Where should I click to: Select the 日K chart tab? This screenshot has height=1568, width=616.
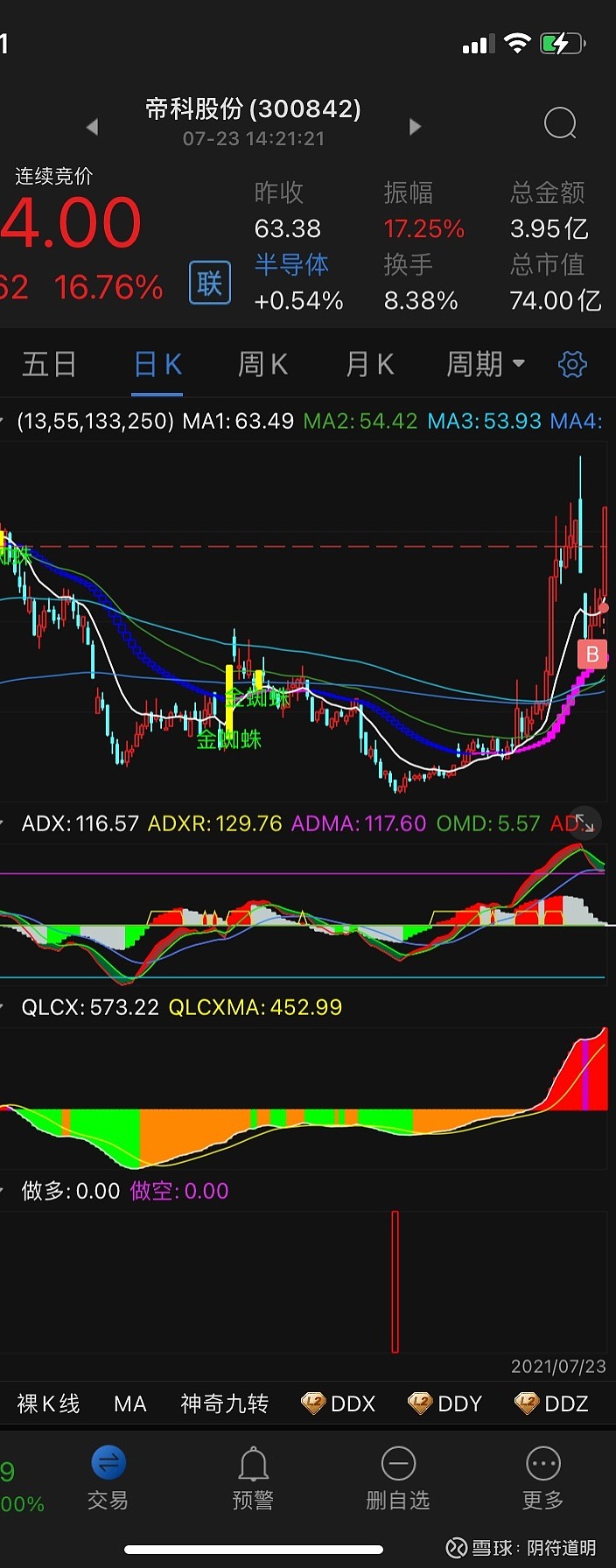coord(157,364)
